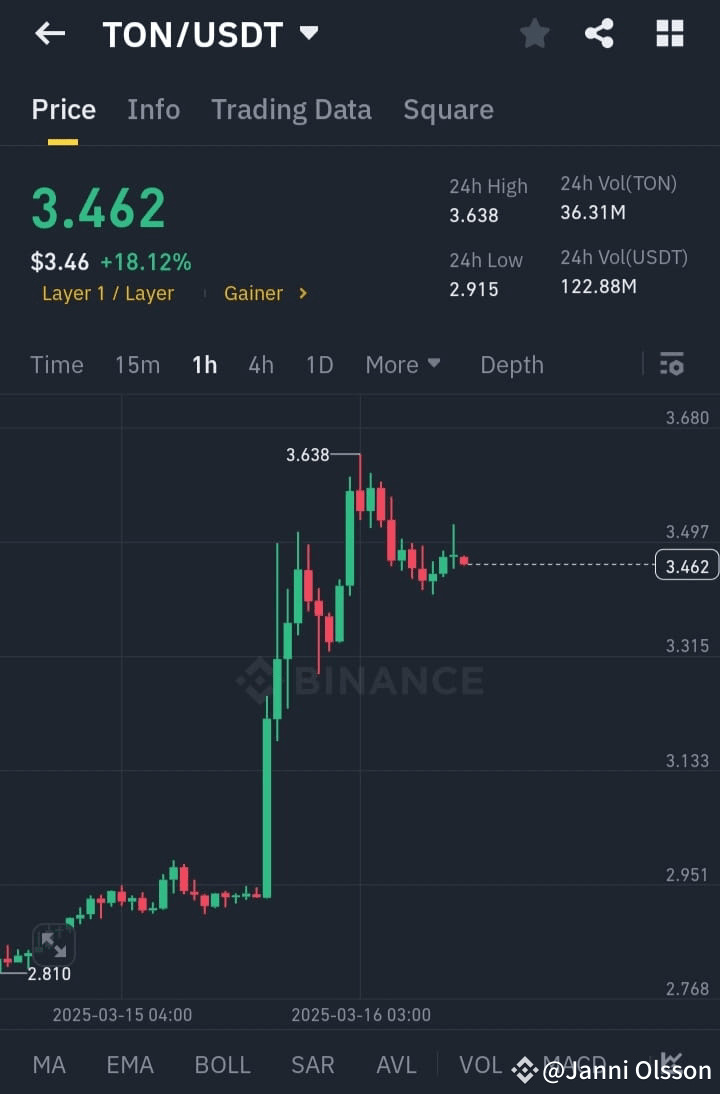Screen dimensions: 720x1094
Task: Tap the back arrow to exit chart
Action: coord(49,33)
